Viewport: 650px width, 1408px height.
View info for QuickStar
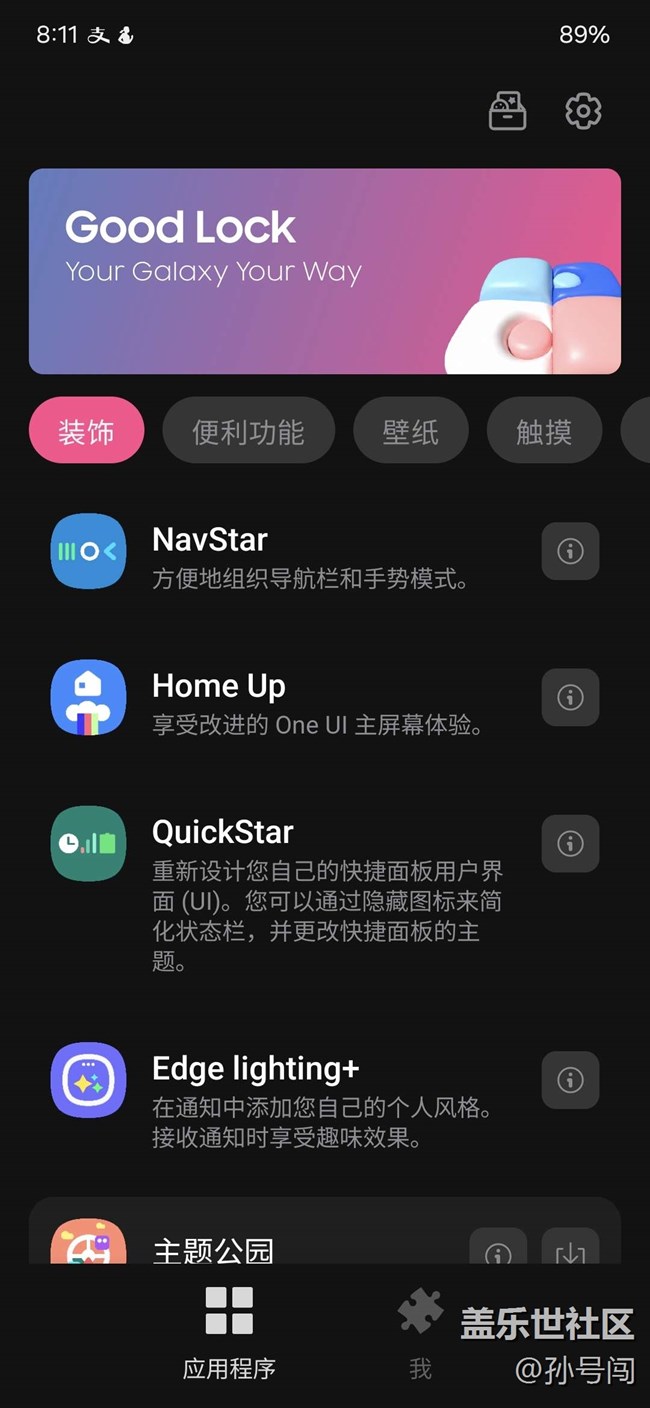pos(570,844)
